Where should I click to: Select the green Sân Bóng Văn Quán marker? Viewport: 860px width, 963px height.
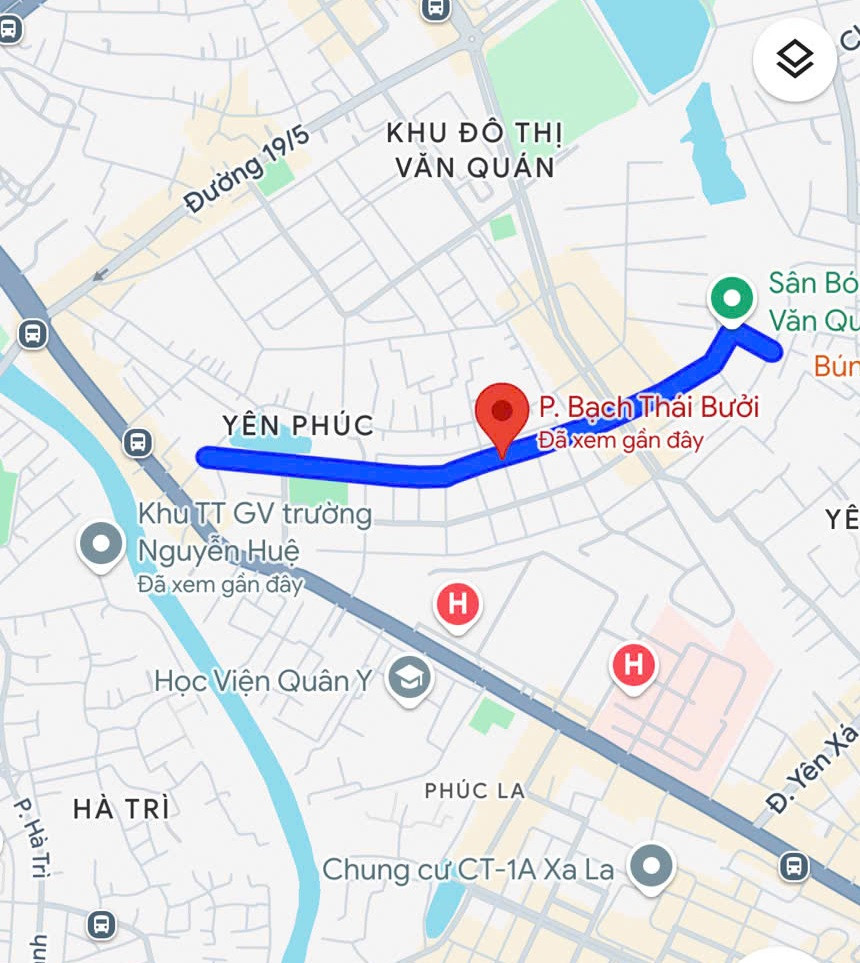coord(732,299)
